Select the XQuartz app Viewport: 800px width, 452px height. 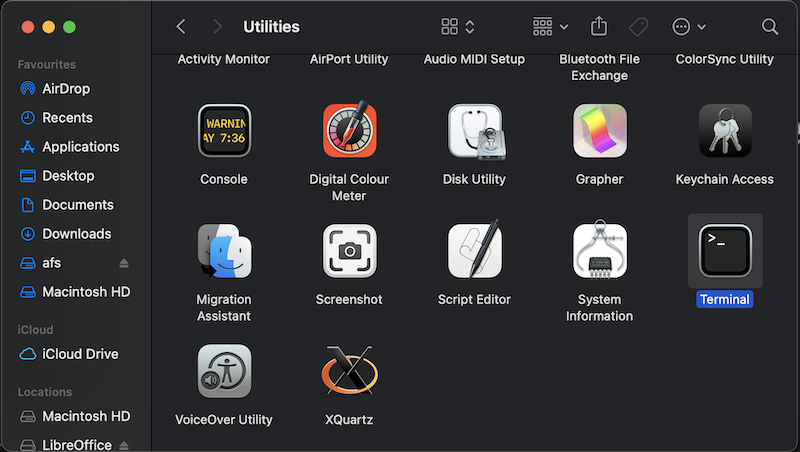[x=349, y=371]
